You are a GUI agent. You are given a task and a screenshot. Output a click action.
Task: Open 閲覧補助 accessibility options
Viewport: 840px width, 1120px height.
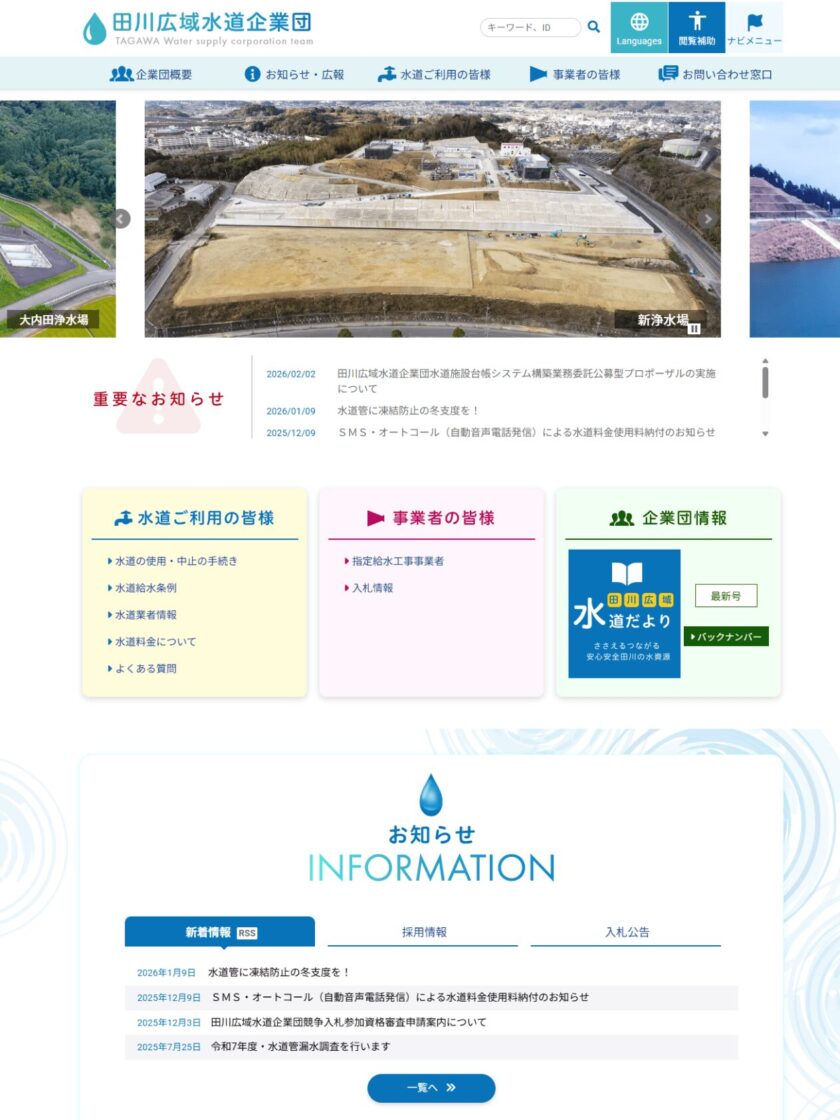[697, 28]
